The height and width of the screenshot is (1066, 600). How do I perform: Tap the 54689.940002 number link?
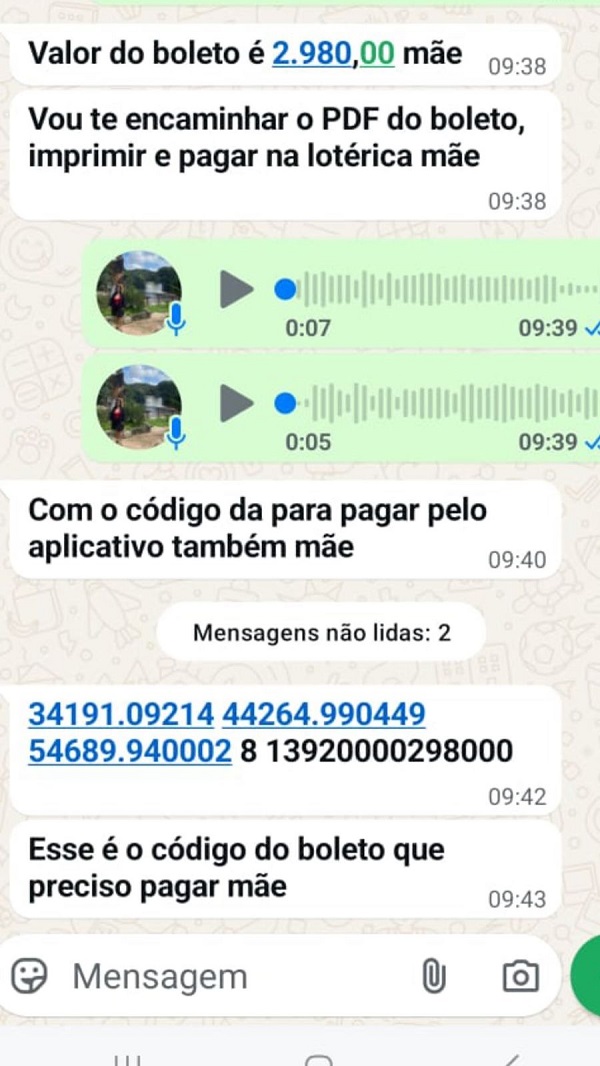click(130, 751)
